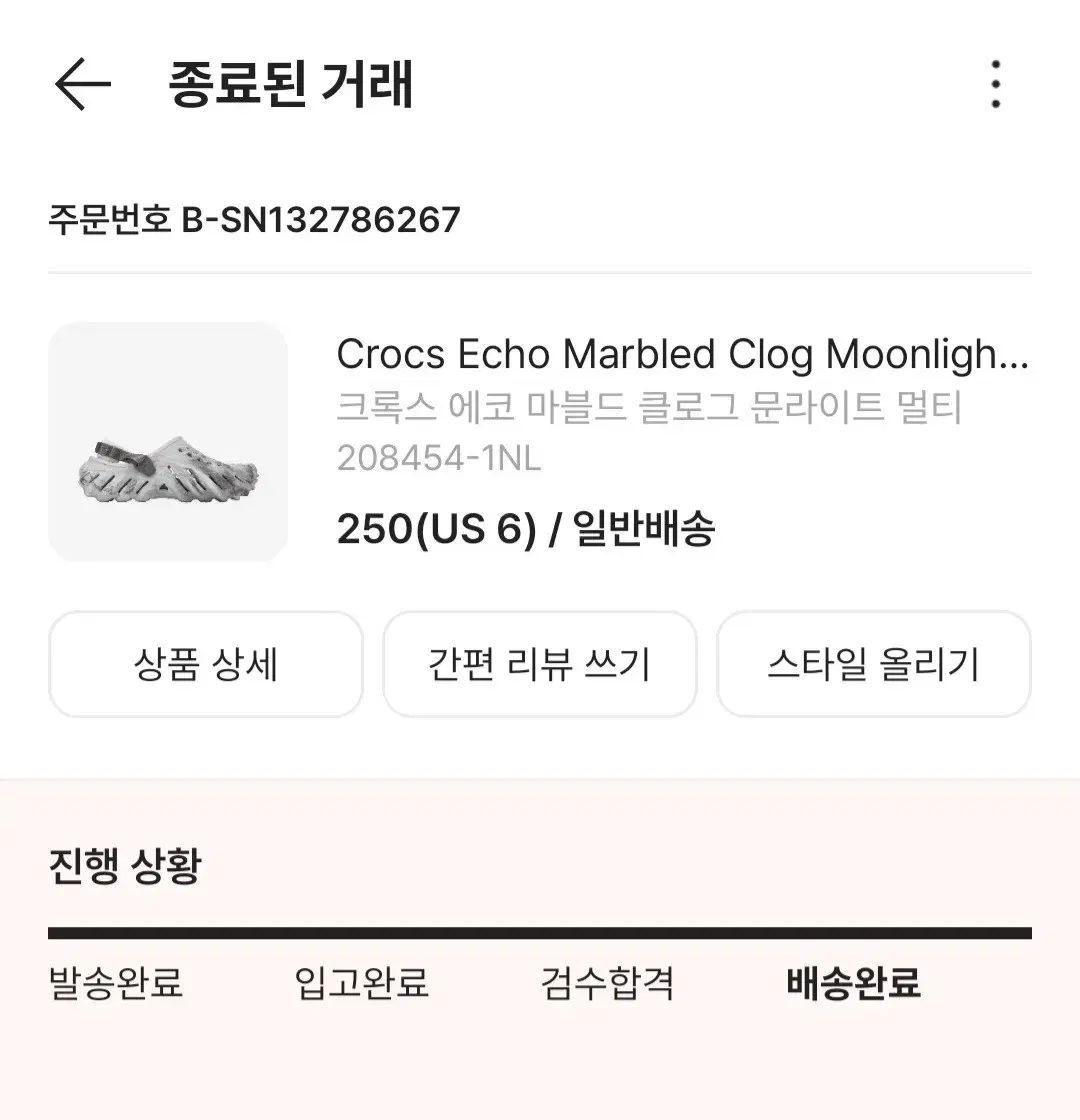This screenshot has height=1120, width=1080.
Task: Select the 검수합격 progress step
Action: [x=607, y=984]
